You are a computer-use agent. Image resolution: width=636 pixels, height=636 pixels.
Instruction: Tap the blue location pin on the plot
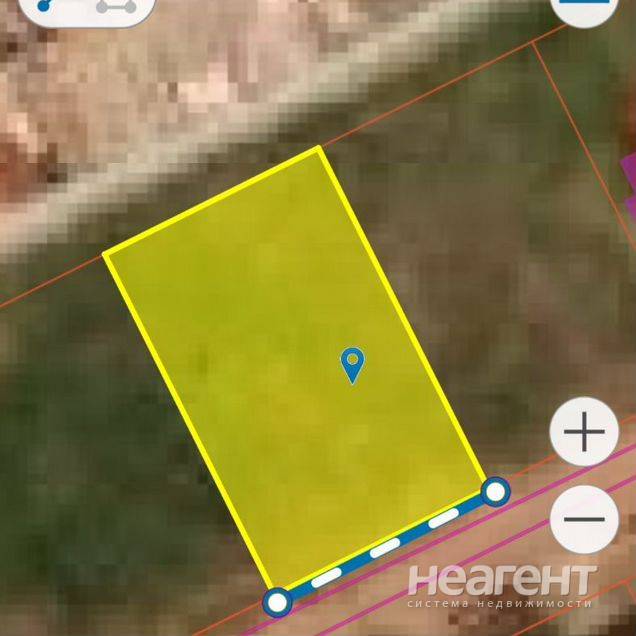pyautogui.click(x=352, y=364)
